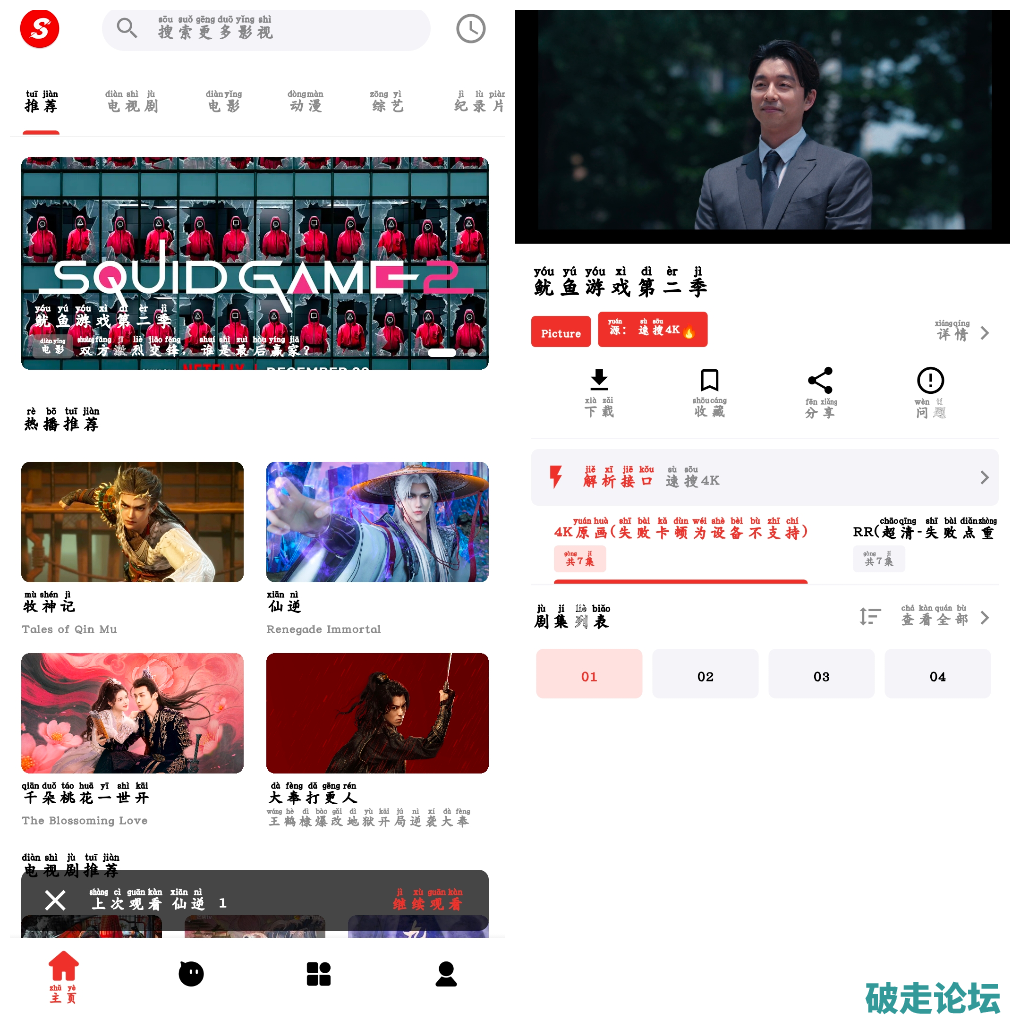The image size is (1020, 1020).
Task: Open the profile tab in bottom navigation
Action: (x=446, y=974)
